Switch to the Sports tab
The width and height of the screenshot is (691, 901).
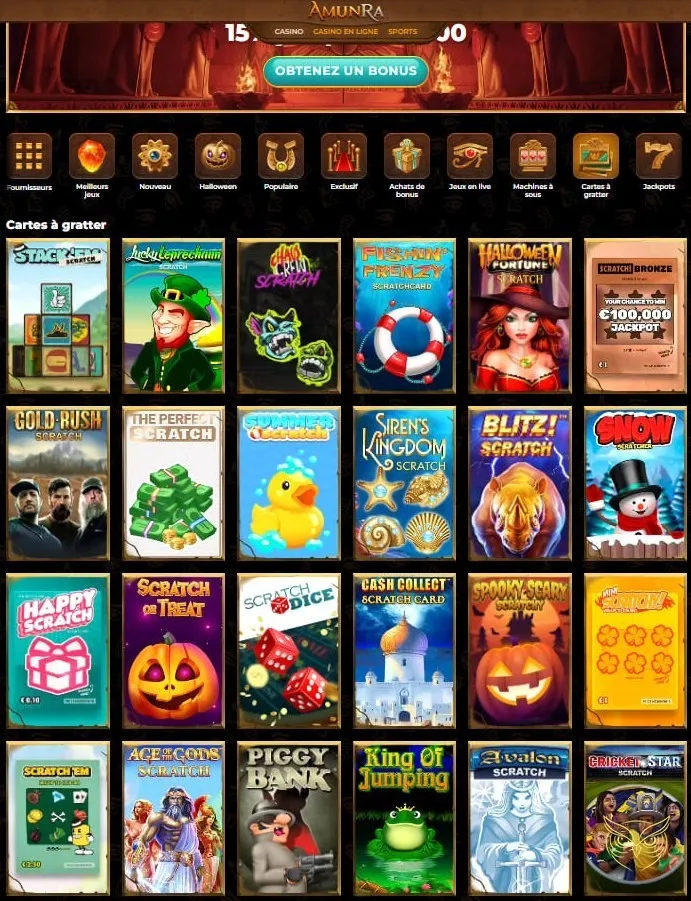tap(403, 32)
